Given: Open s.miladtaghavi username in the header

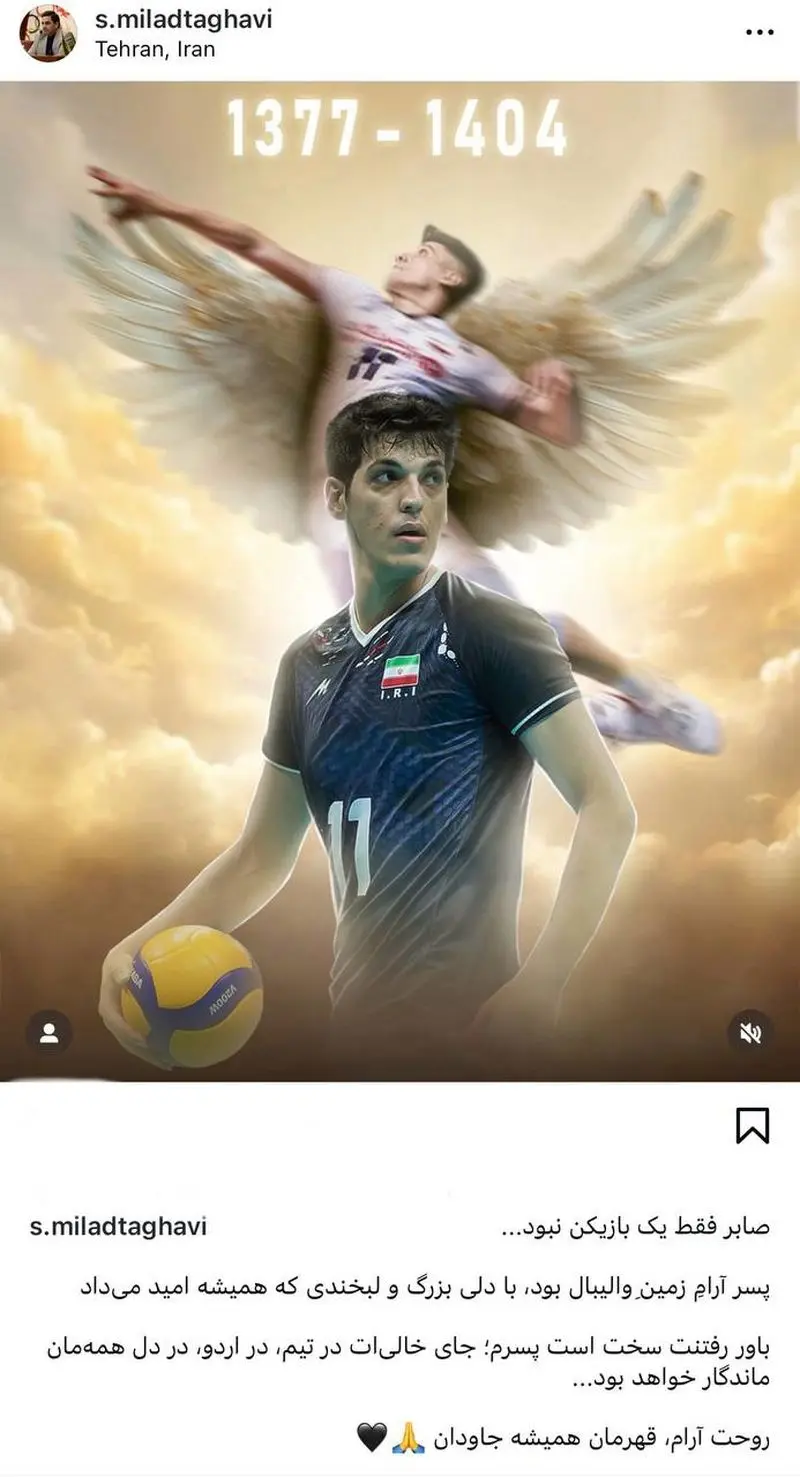Looking at the screenshot, I should [183, 19].
